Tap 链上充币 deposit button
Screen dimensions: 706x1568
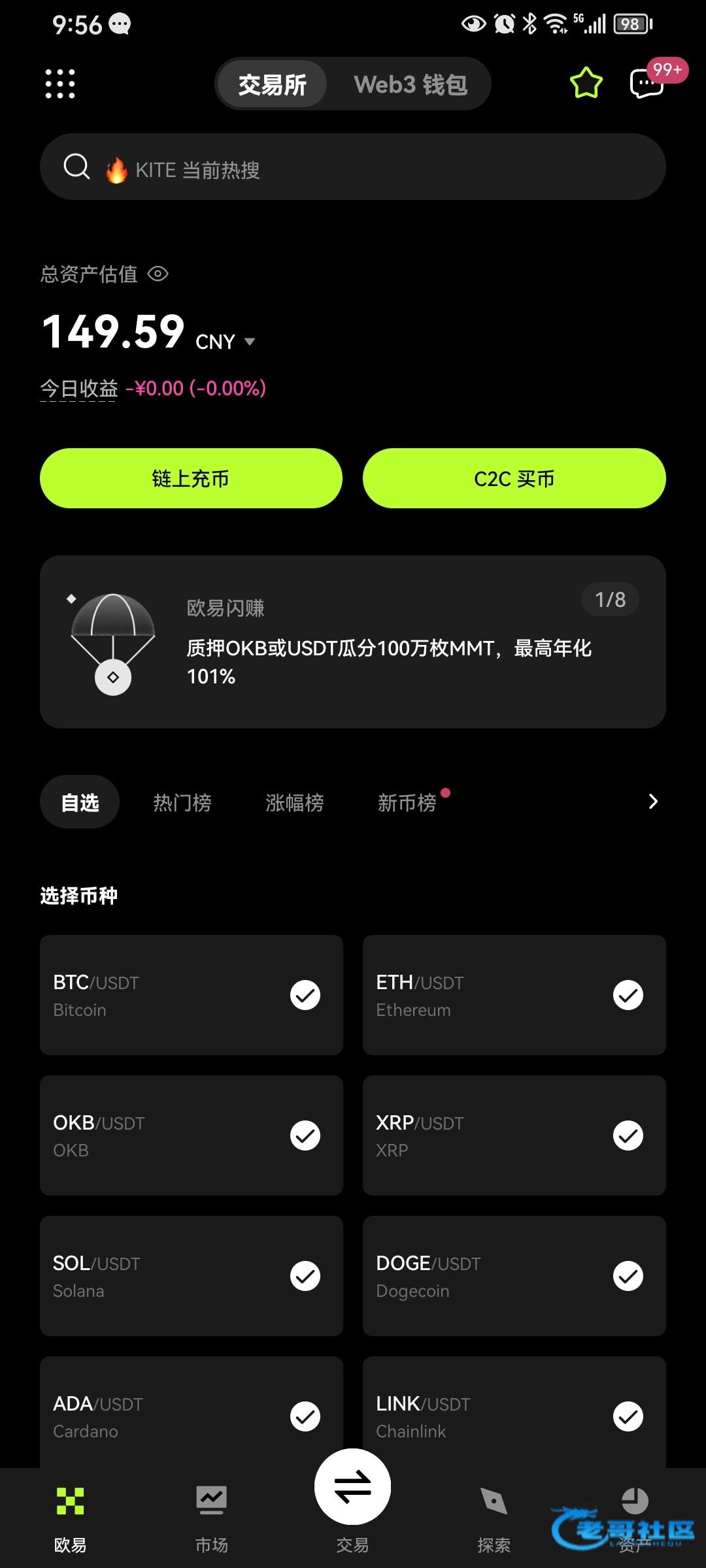191,478
